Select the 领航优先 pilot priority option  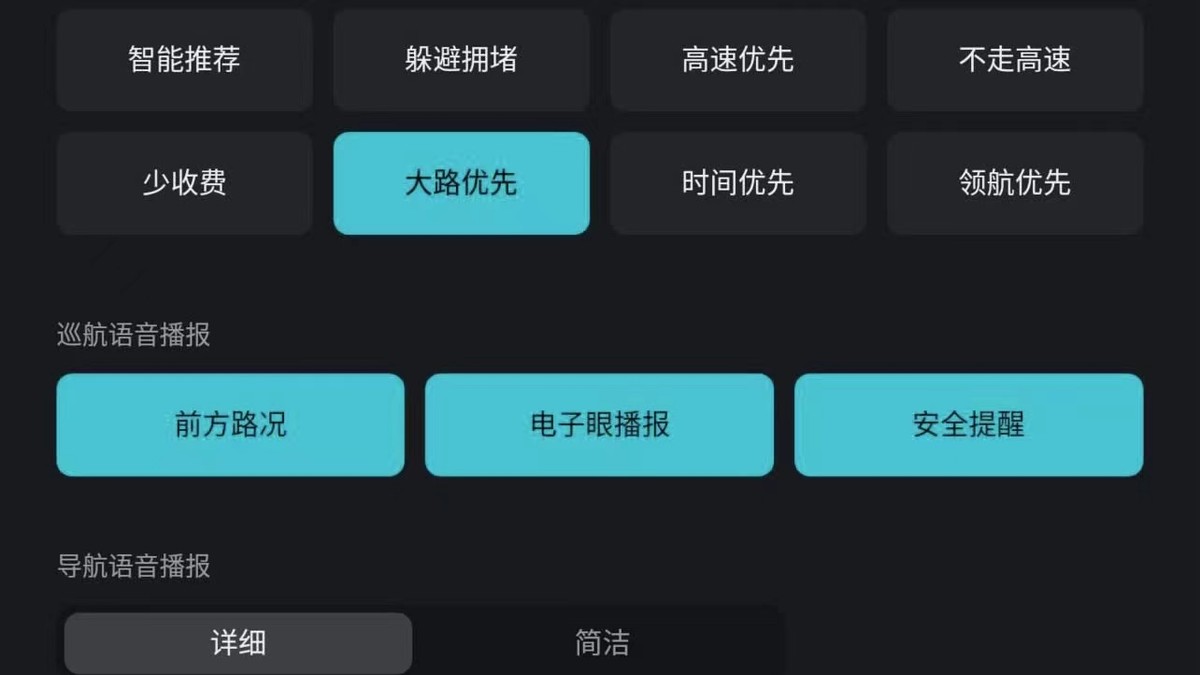pos(1015,183)
